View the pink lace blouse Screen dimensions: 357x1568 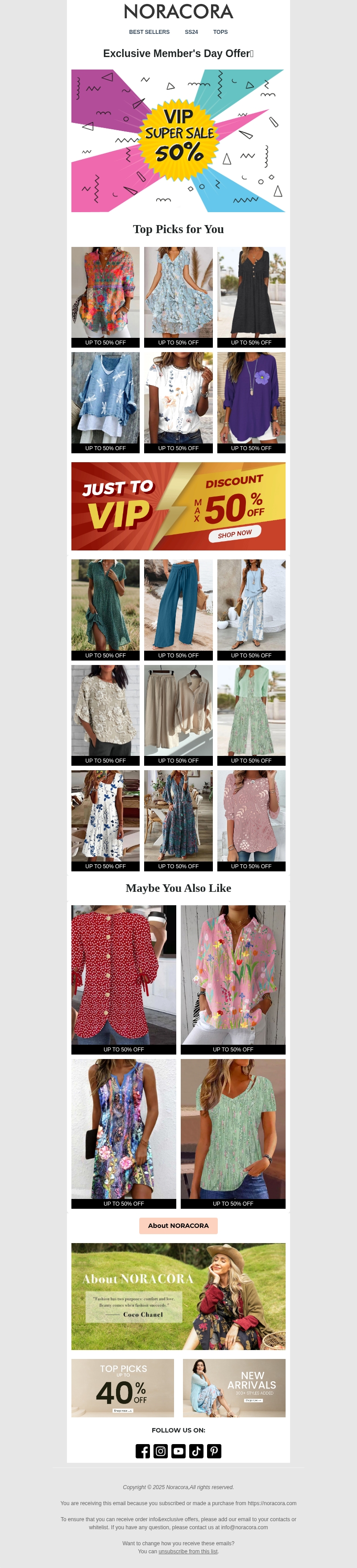[251, 817]
